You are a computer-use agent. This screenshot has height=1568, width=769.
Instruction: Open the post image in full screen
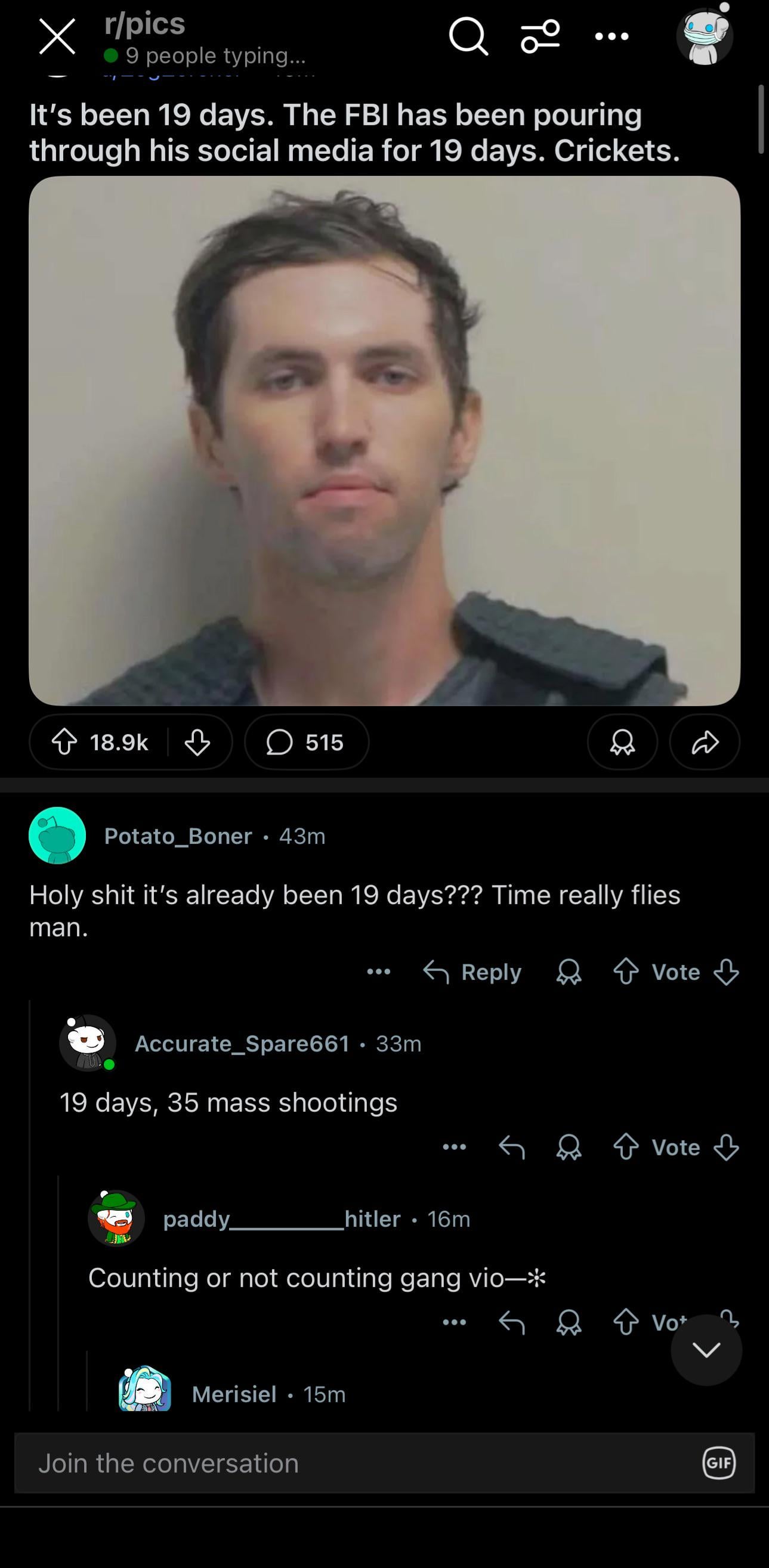[x=384, y=441]
